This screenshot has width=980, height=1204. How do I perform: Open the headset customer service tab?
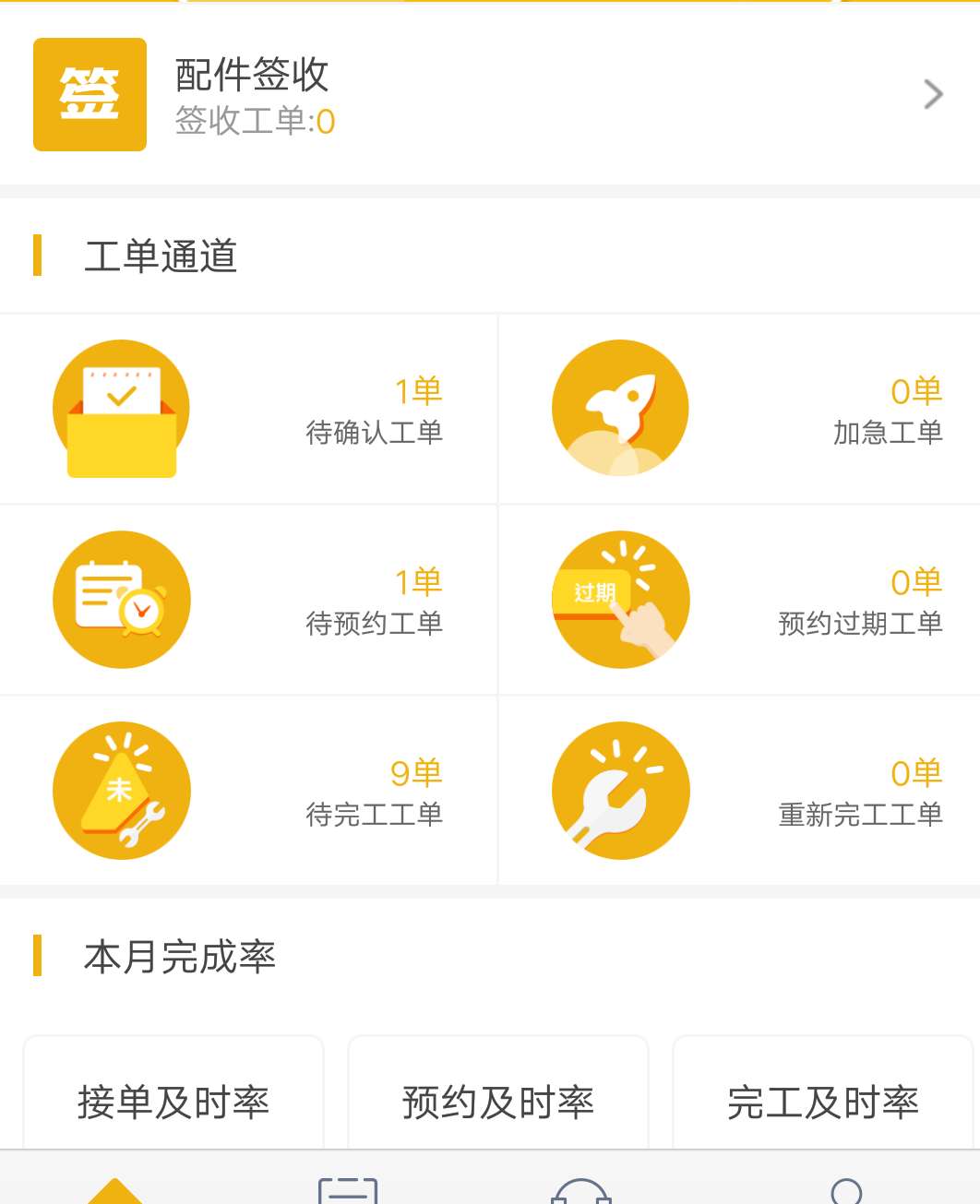(581, 1190)
